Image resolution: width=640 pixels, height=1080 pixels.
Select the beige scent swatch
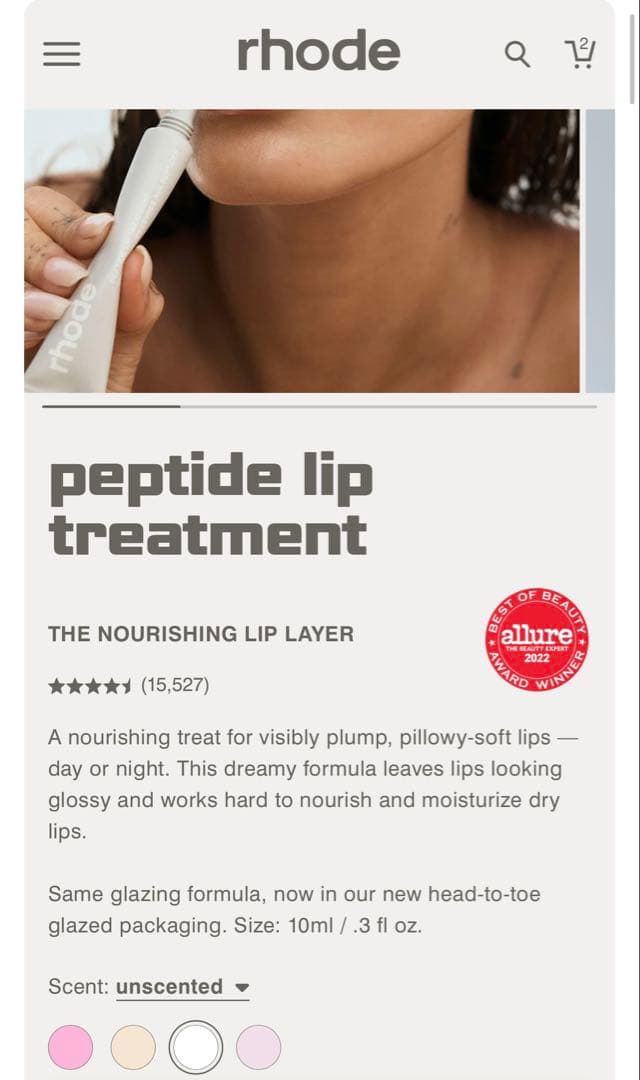[x=133, y=1047]
